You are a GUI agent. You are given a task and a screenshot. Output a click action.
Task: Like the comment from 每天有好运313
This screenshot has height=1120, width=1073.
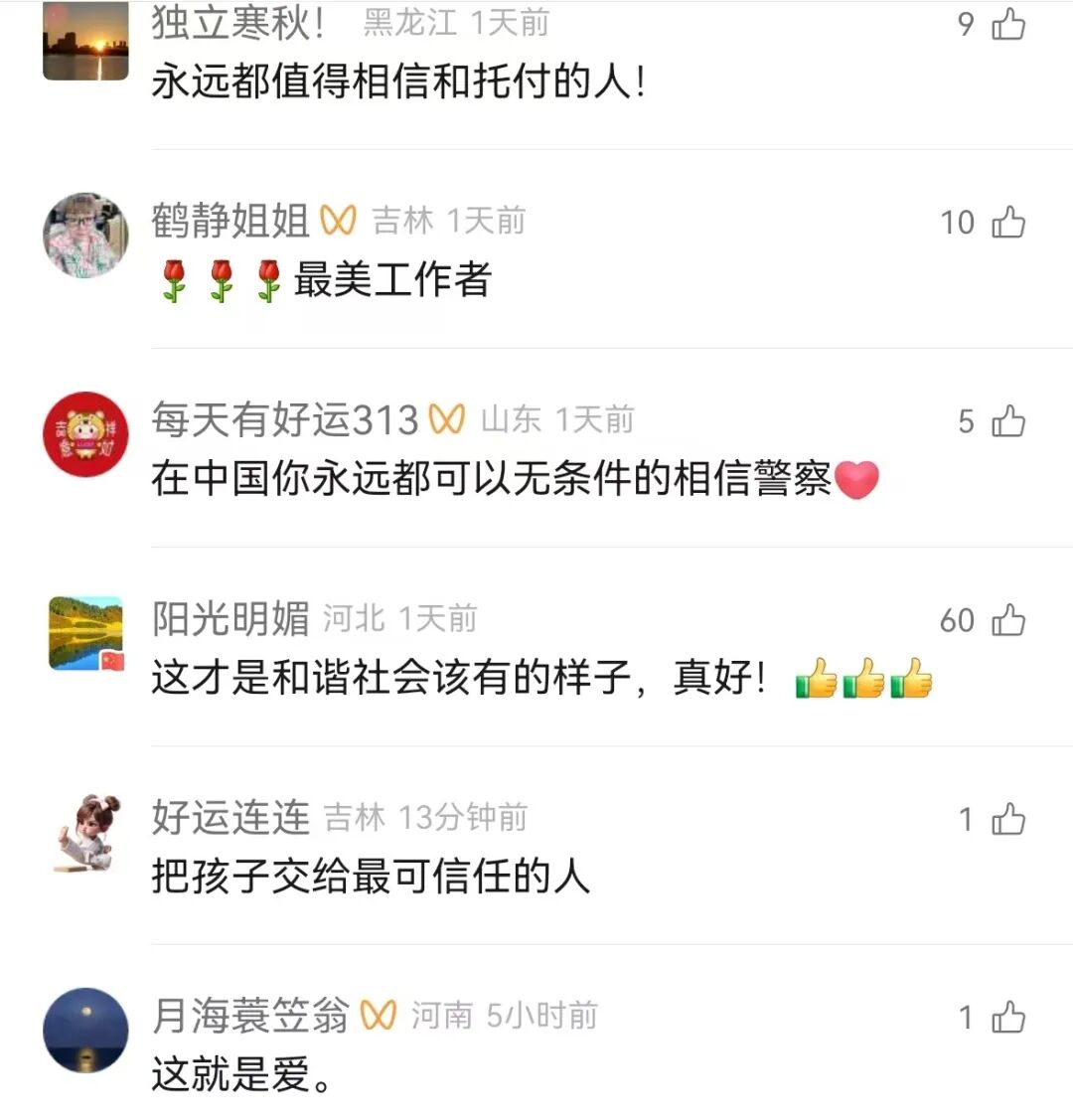point(1008,421)
